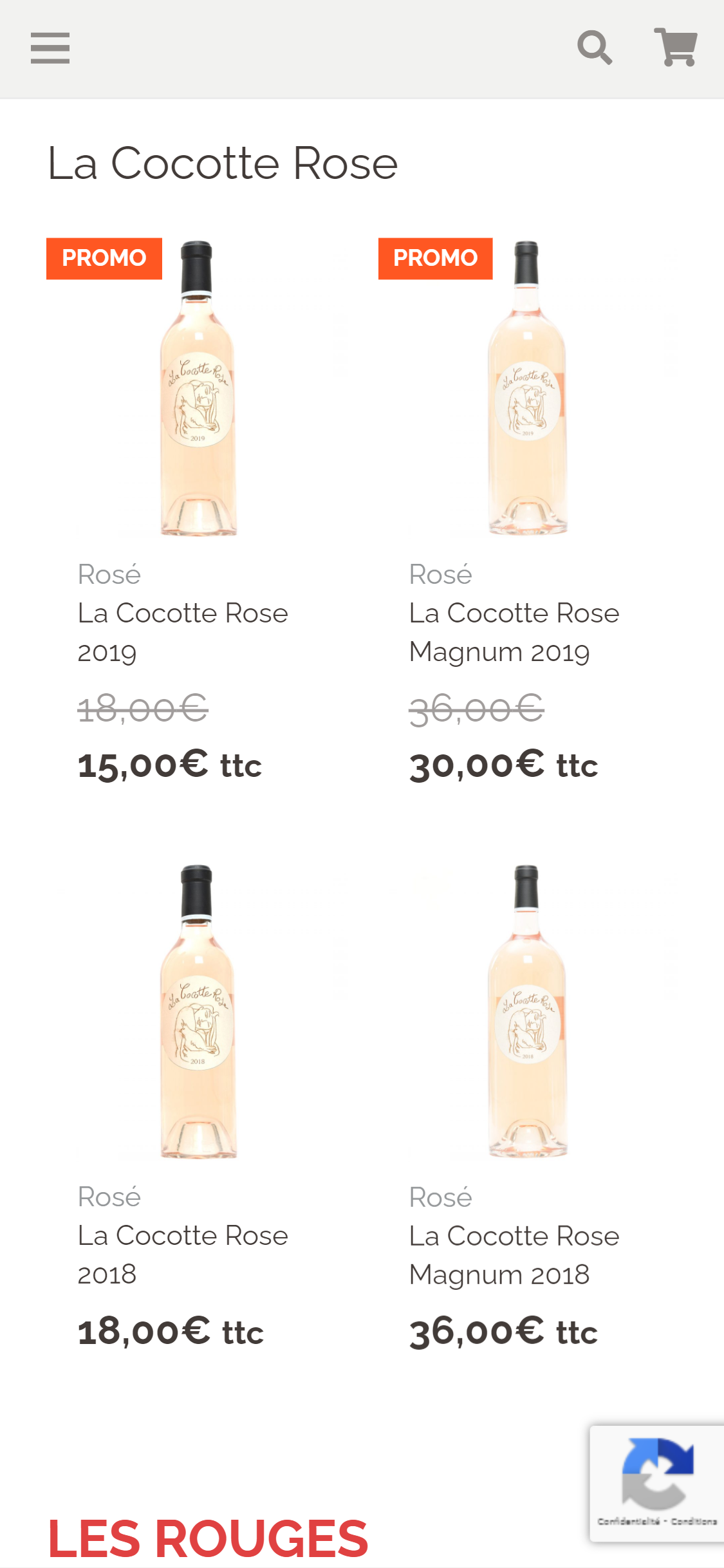Image resolution: width=724 pixels, height=1568 pixels.
Task: View the shopping cart
Action: pyautogui.click(x=676, y=48)
